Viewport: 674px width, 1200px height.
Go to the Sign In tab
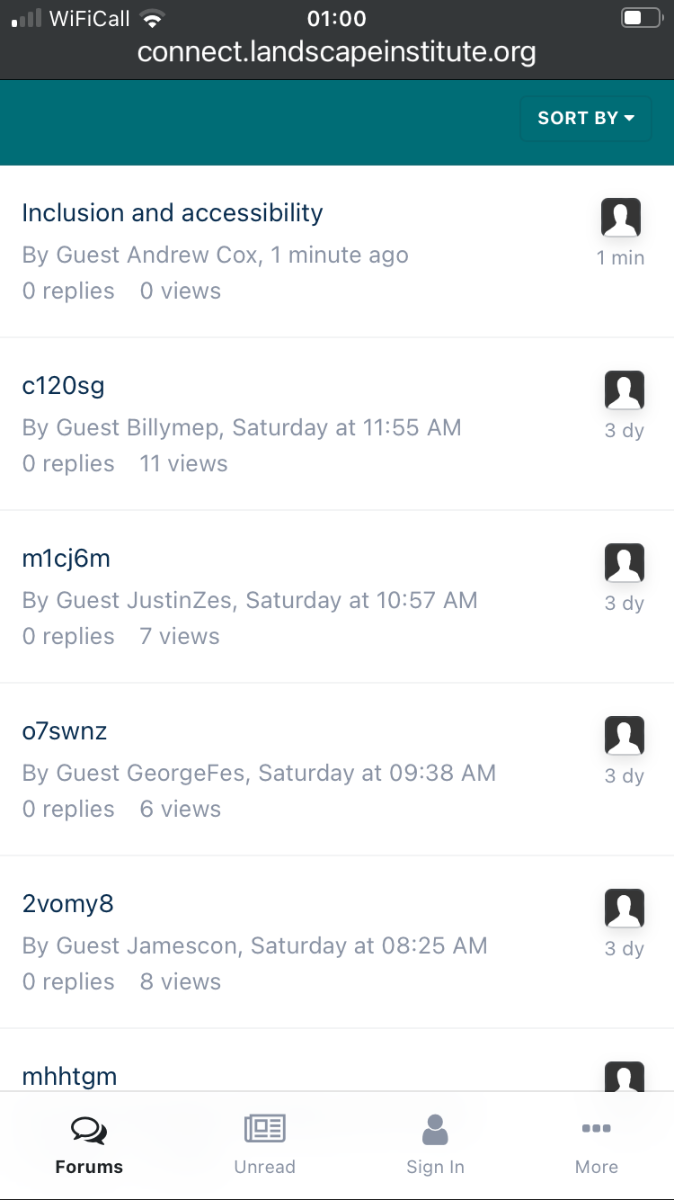coord(435,1145)
